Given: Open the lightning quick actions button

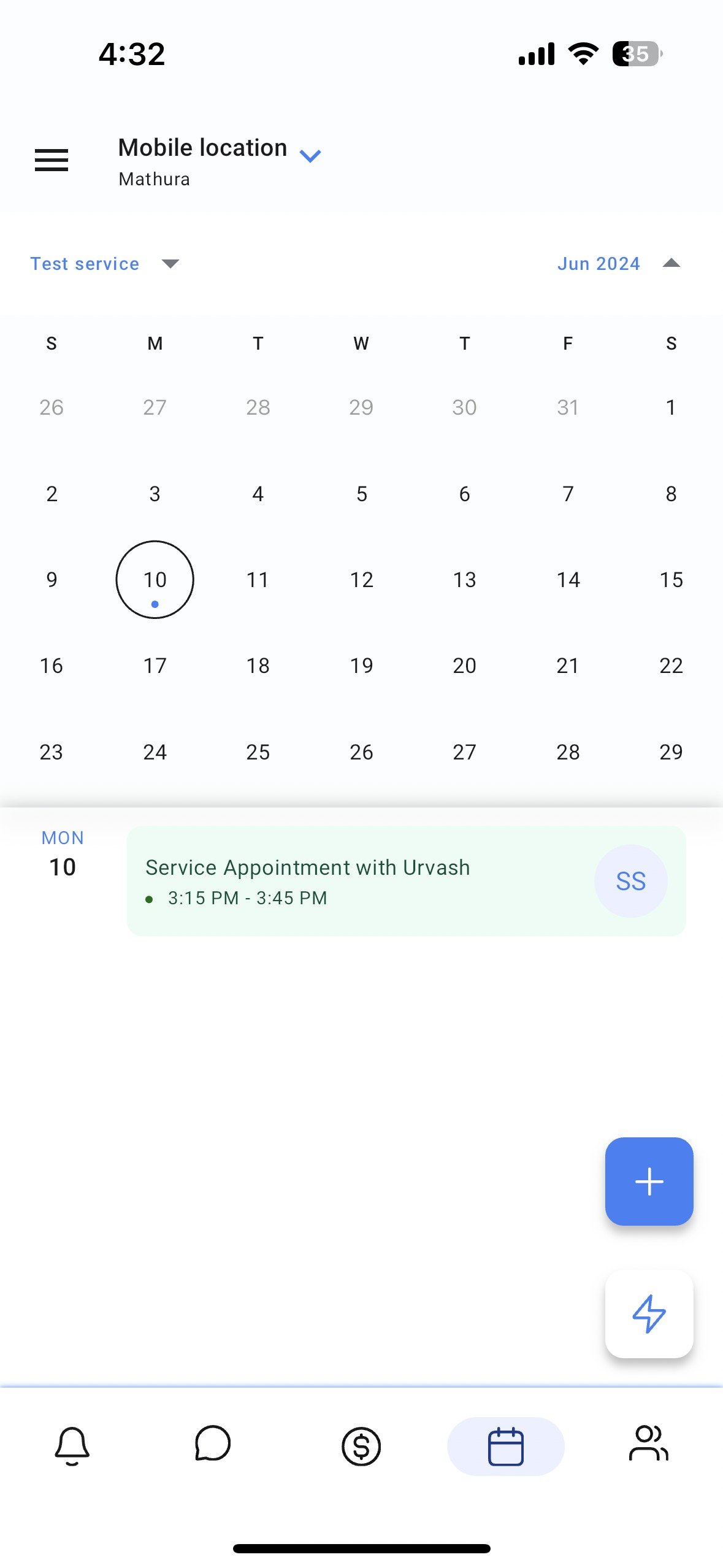Looking at the screenshot, I should pos(649,1313).
